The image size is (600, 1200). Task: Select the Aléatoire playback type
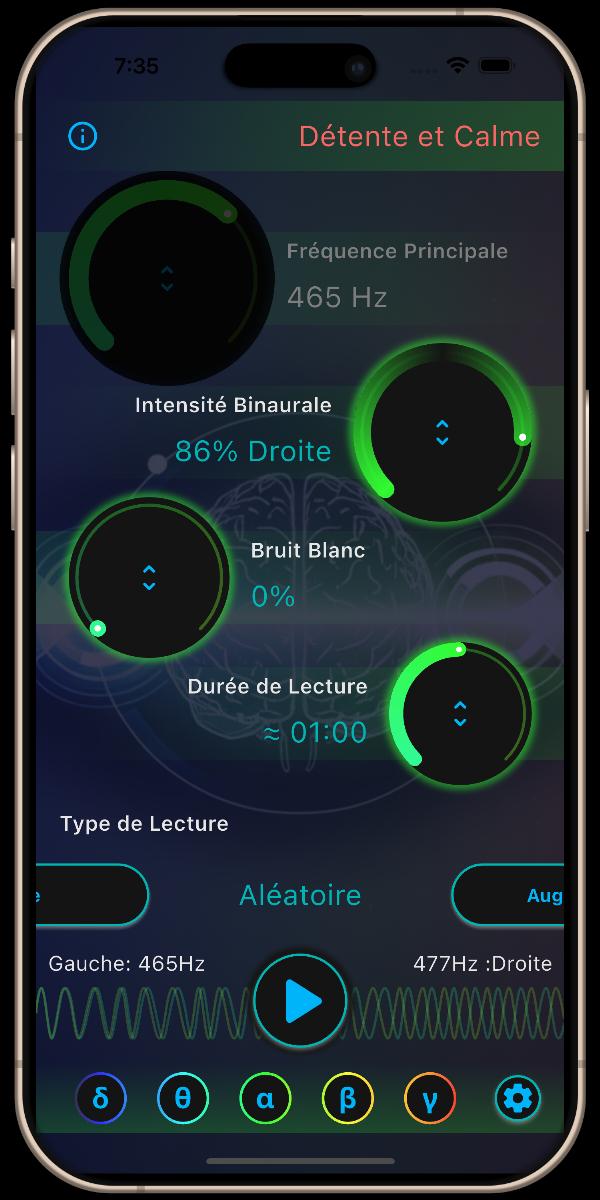[300, 894]
